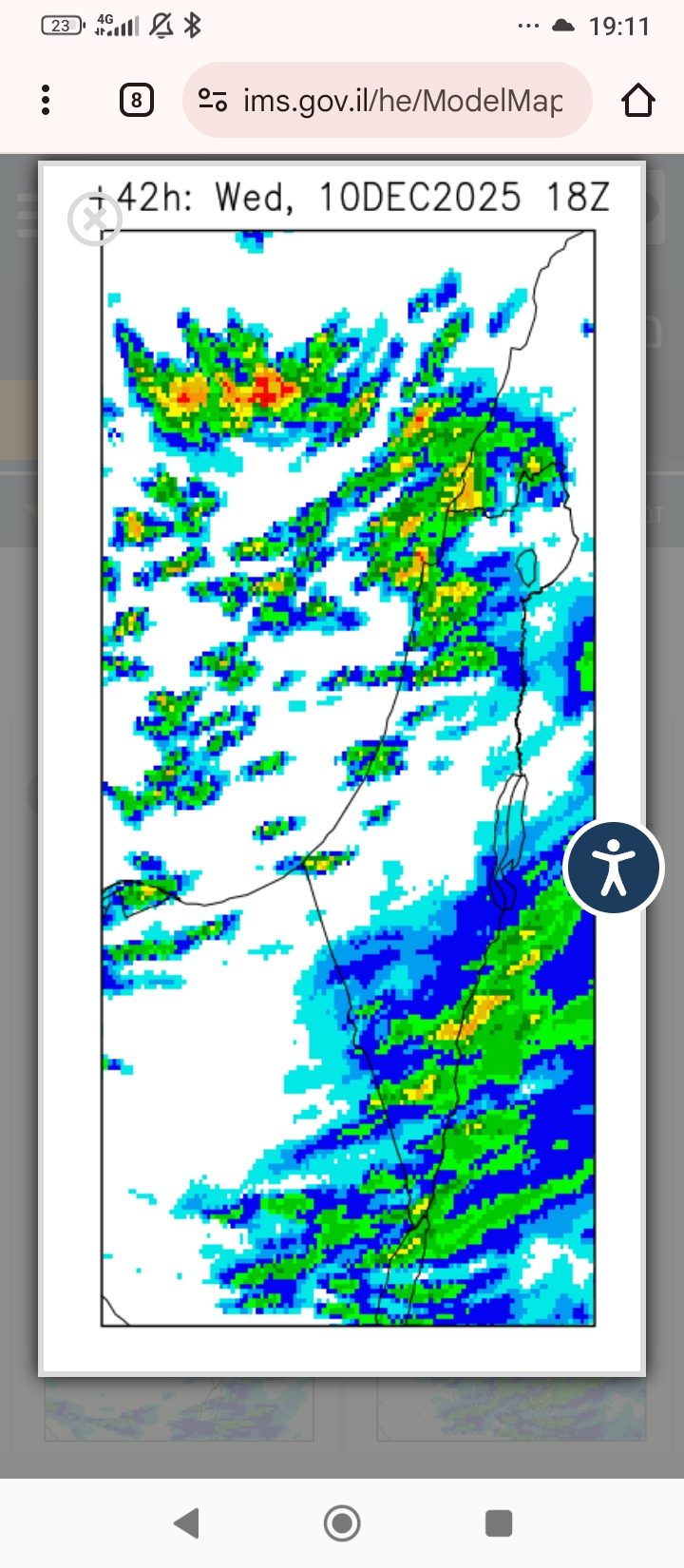Tap the ims.gov.il address bar
Viewport: 684px width, 1568px height.
click(399, 100)
